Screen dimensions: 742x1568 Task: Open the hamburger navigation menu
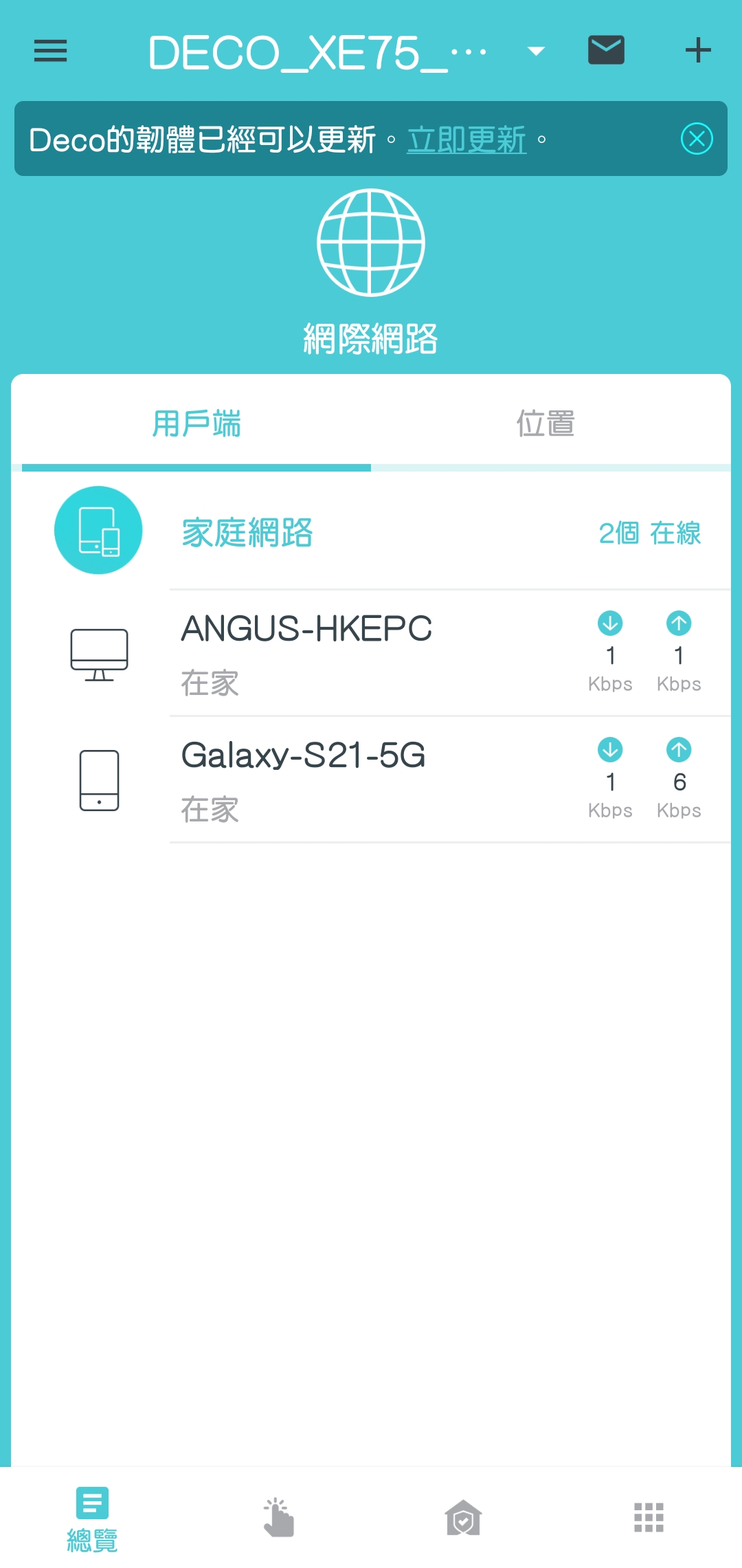pos(49,50)
